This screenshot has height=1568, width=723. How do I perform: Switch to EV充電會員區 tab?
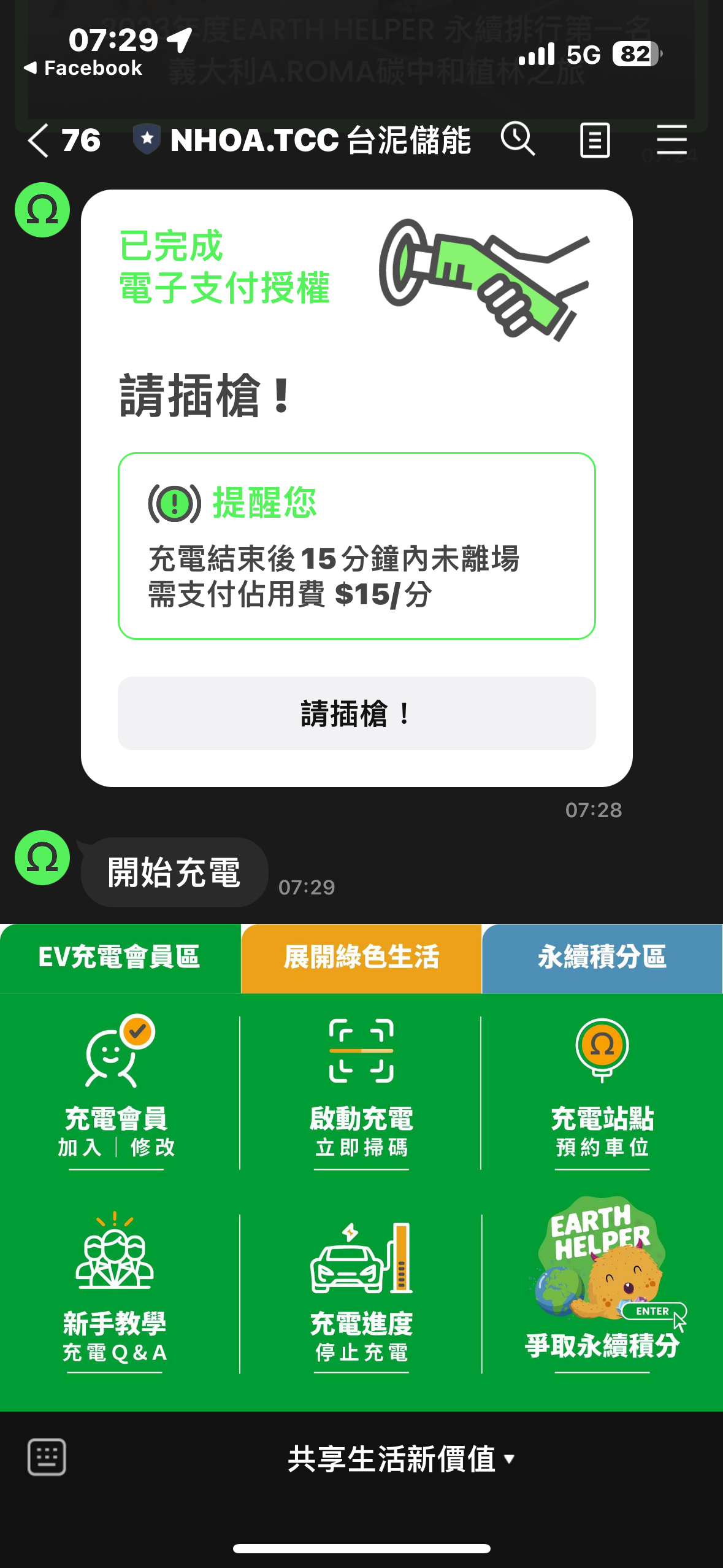pyautogui.click(x=120, y=958)
